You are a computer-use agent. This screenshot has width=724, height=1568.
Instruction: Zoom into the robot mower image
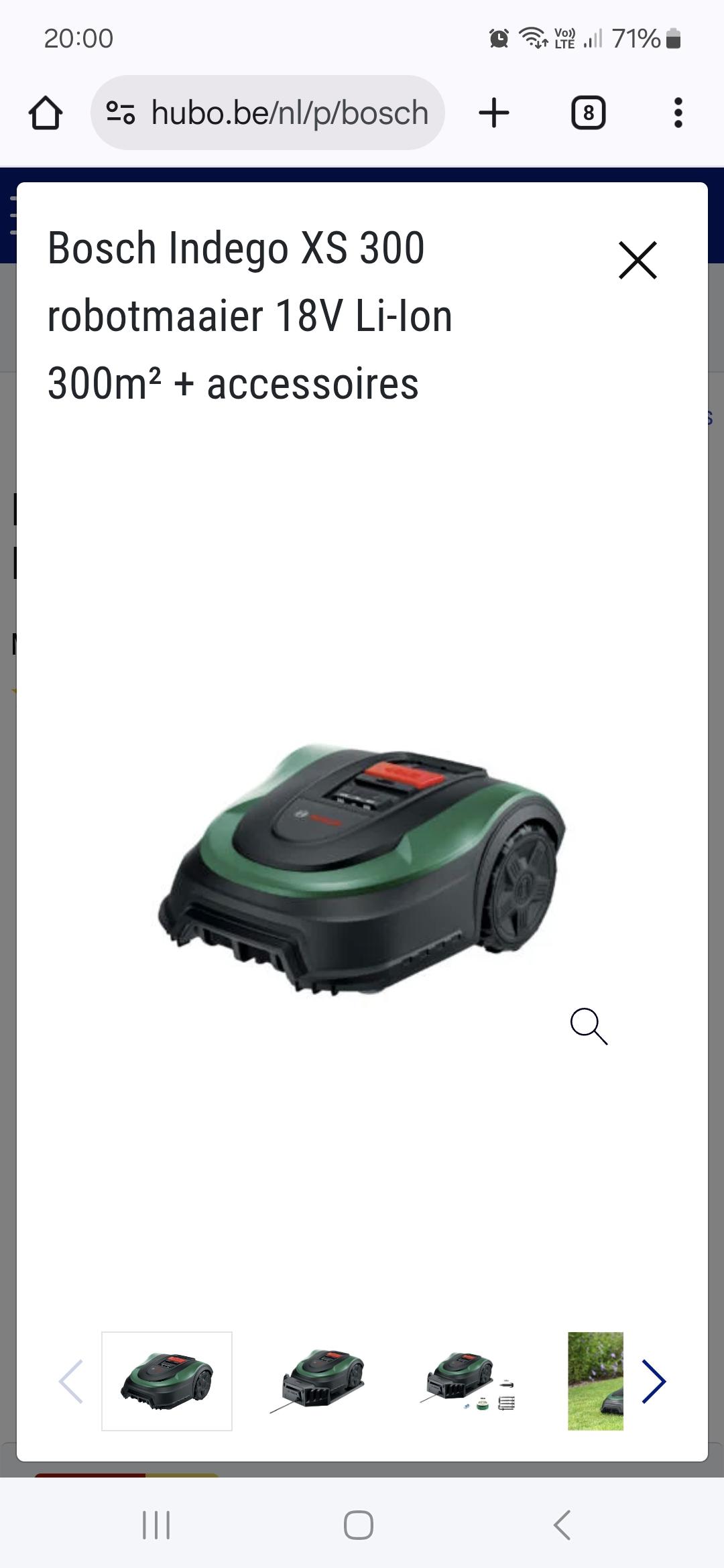(x=588, y=1026)
